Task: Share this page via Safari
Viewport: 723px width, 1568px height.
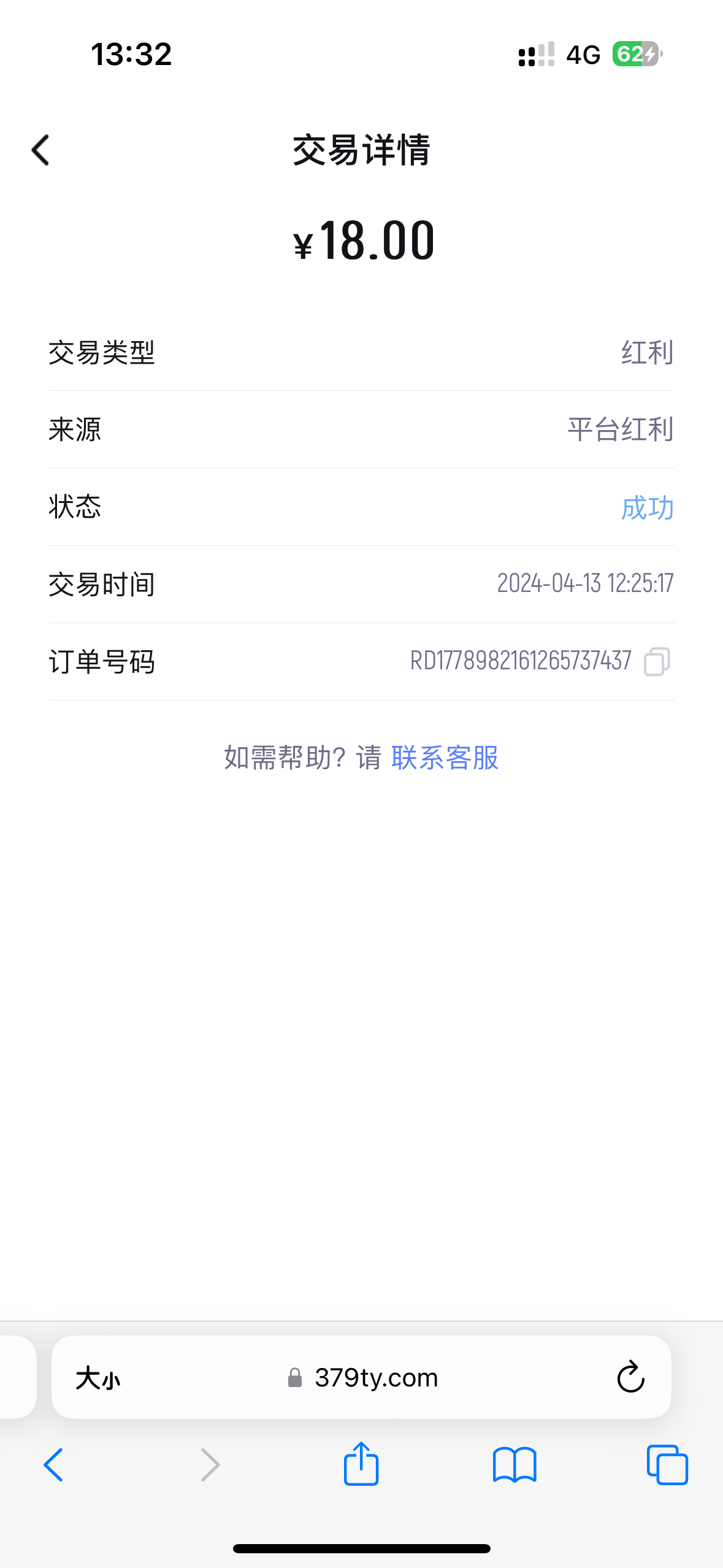Action: tap(361, 1464)
